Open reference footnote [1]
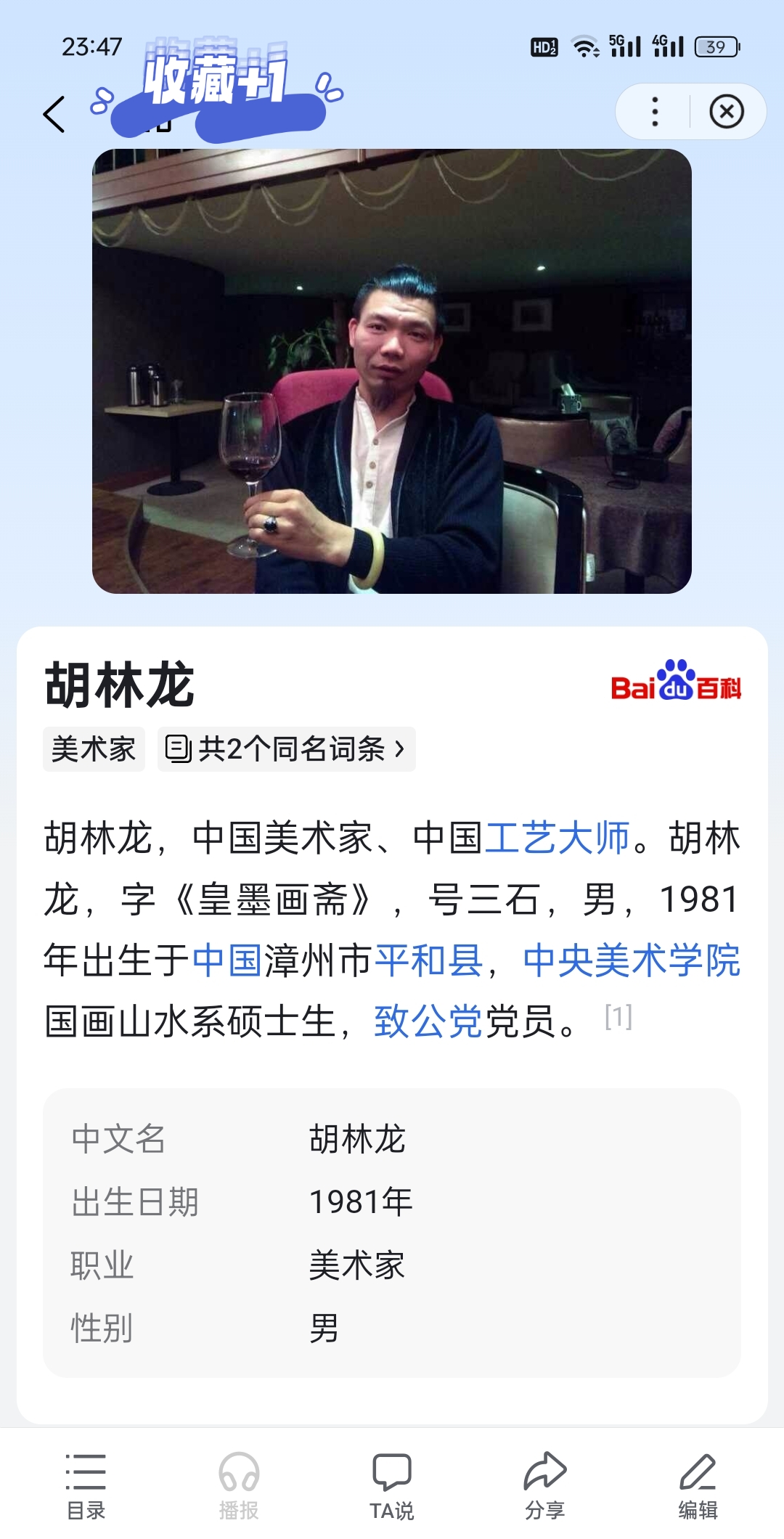The image size is (784, 1539). click(x=618, y=1016)
